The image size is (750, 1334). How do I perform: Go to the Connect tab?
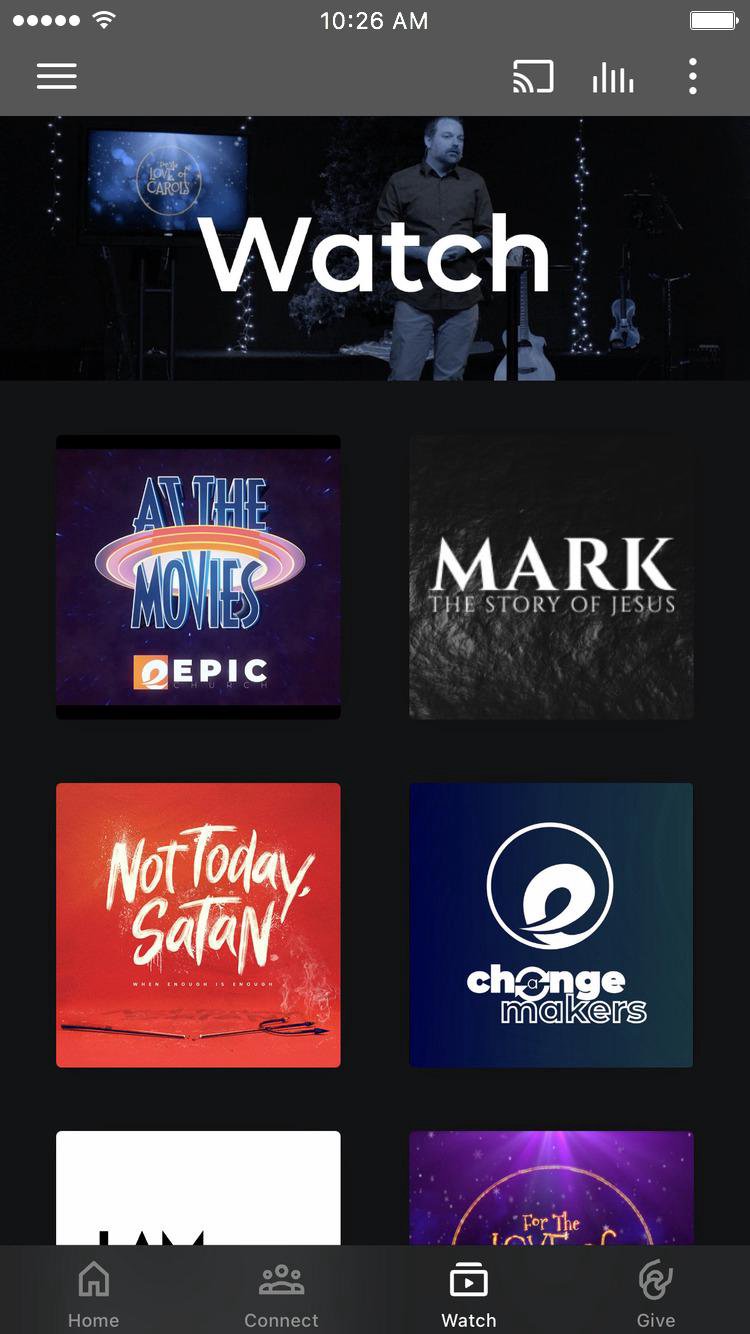[281, 1294]
